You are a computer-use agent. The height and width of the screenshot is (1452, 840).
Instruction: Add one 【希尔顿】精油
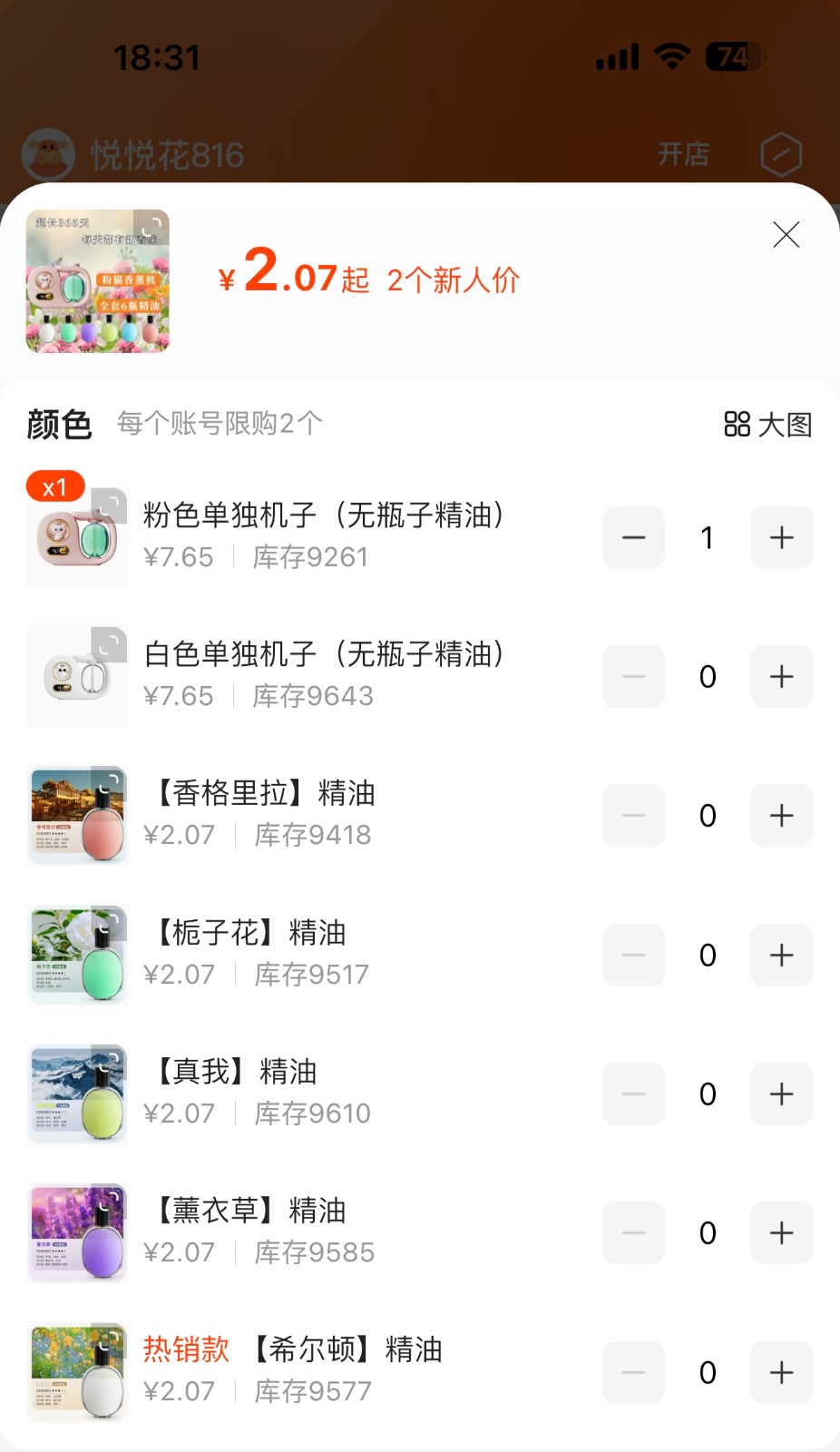coord(781,1372)
